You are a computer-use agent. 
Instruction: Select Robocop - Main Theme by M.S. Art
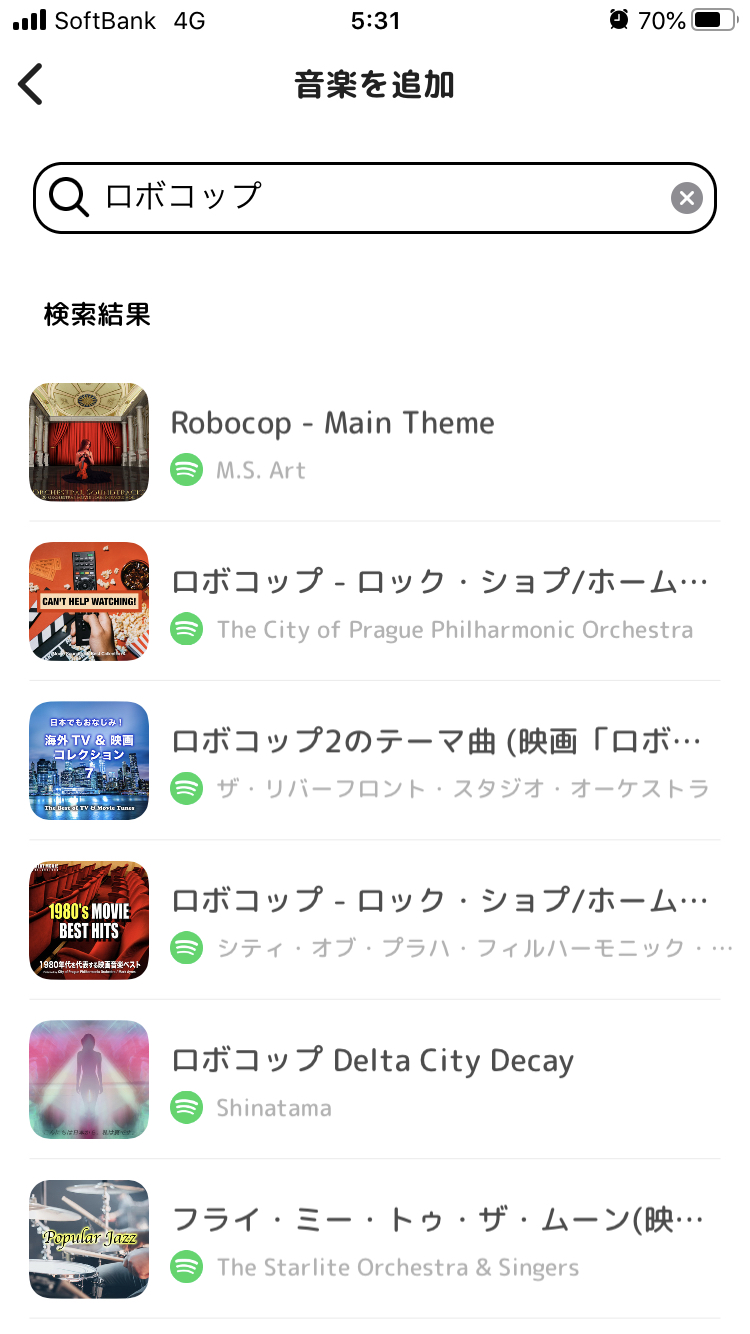[x=374, y=442]
